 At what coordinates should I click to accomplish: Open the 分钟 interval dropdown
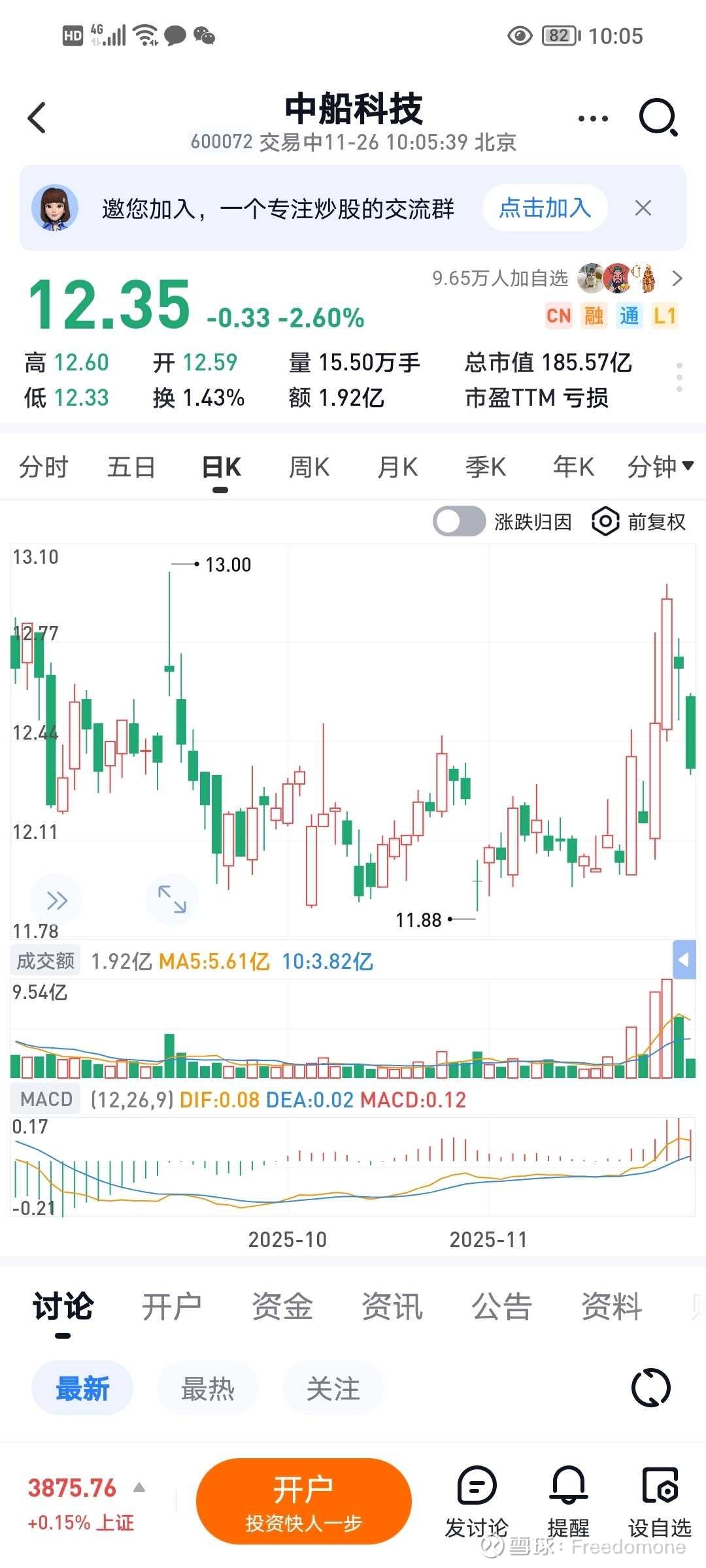660,467
